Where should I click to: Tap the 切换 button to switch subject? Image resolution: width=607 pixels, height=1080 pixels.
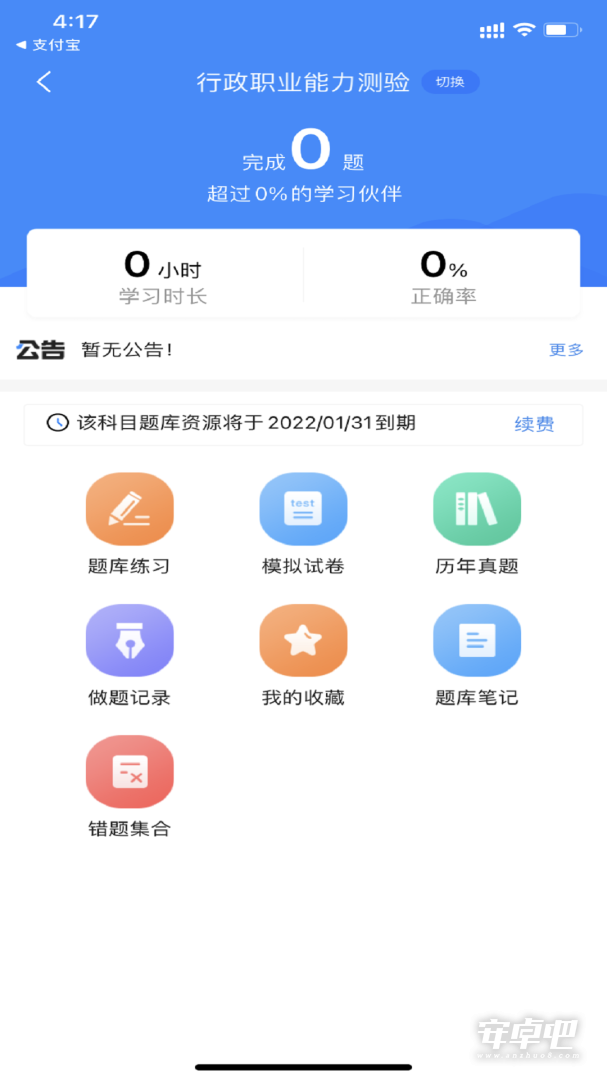[451, 82]
